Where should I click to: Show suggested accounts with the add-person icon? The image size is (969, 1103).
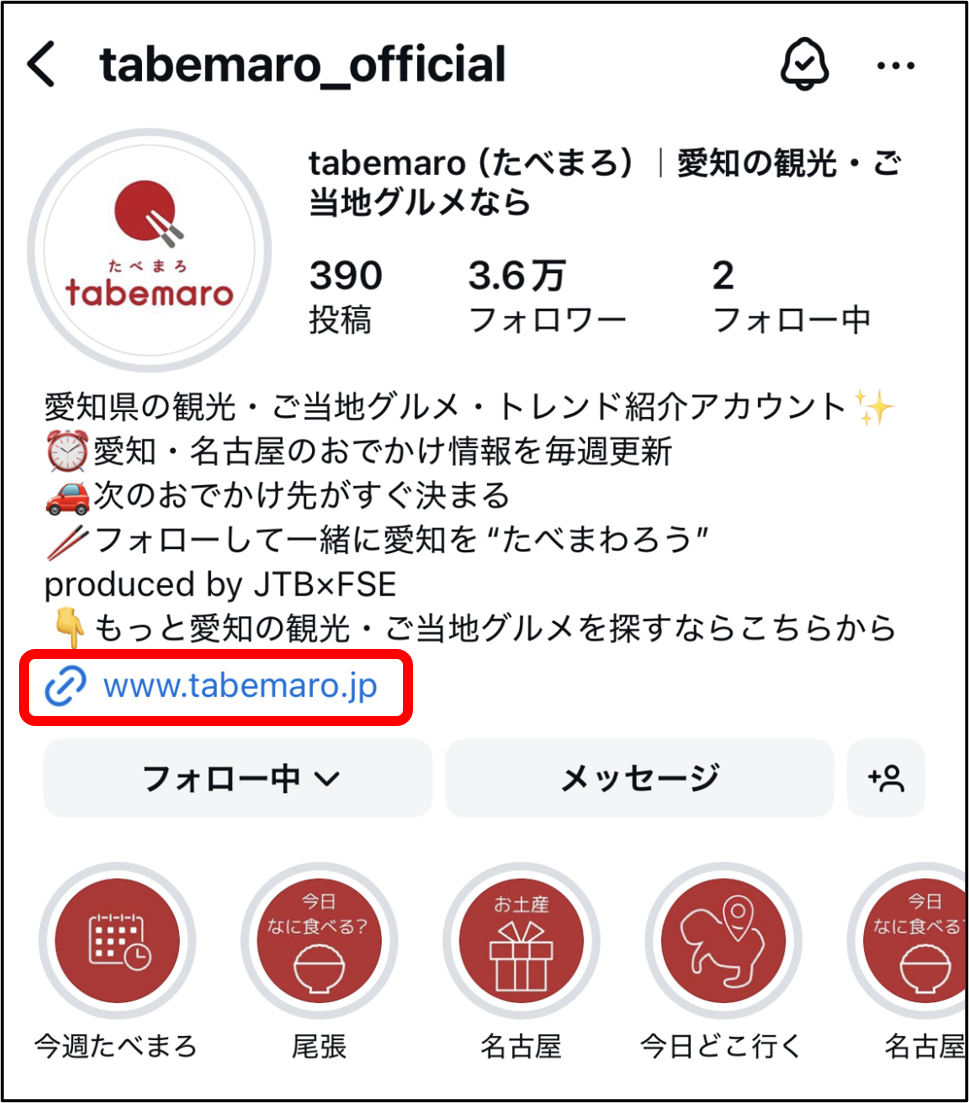886,778
